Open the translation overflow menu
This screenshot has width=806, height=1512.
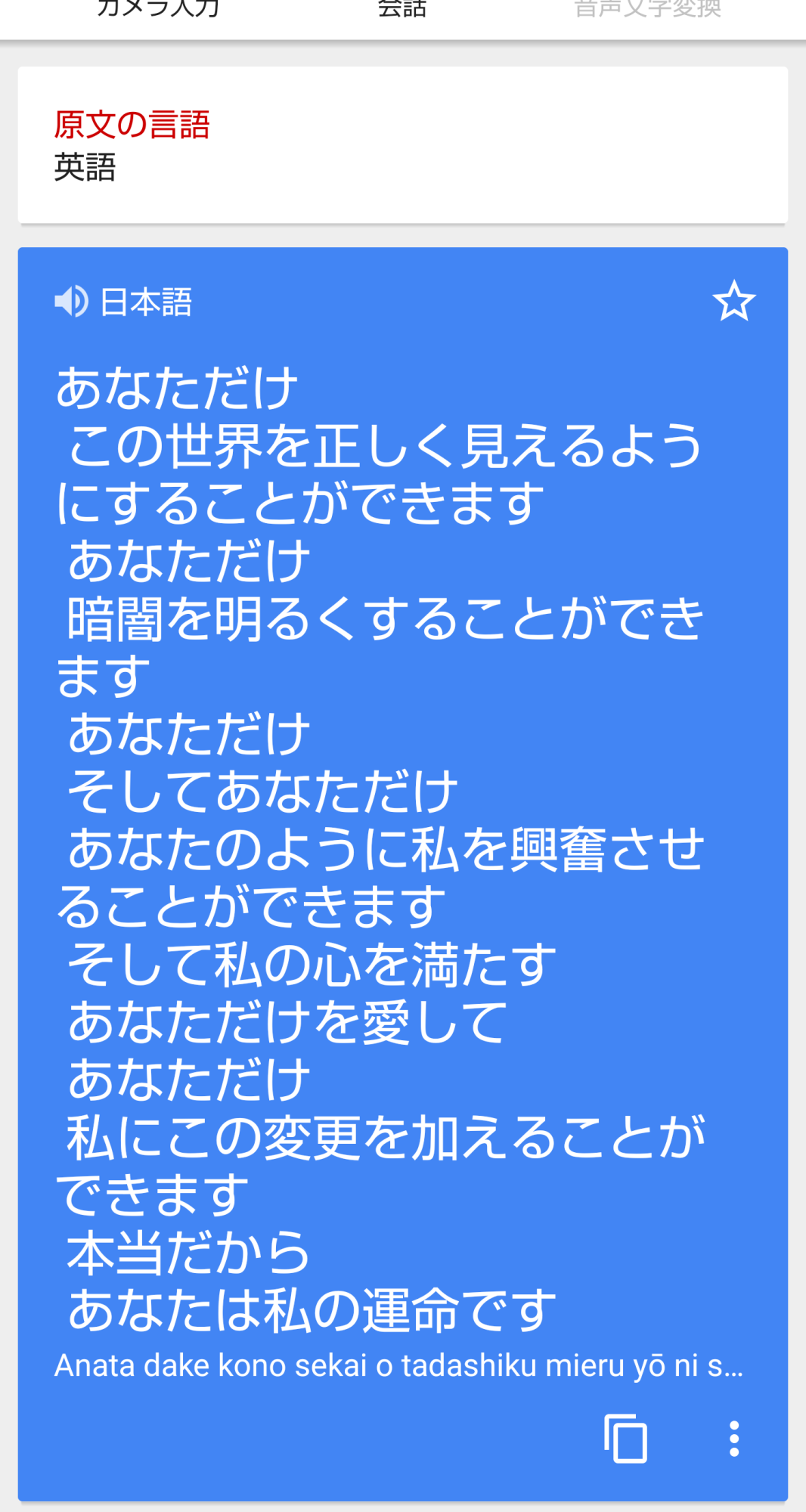733,1438
